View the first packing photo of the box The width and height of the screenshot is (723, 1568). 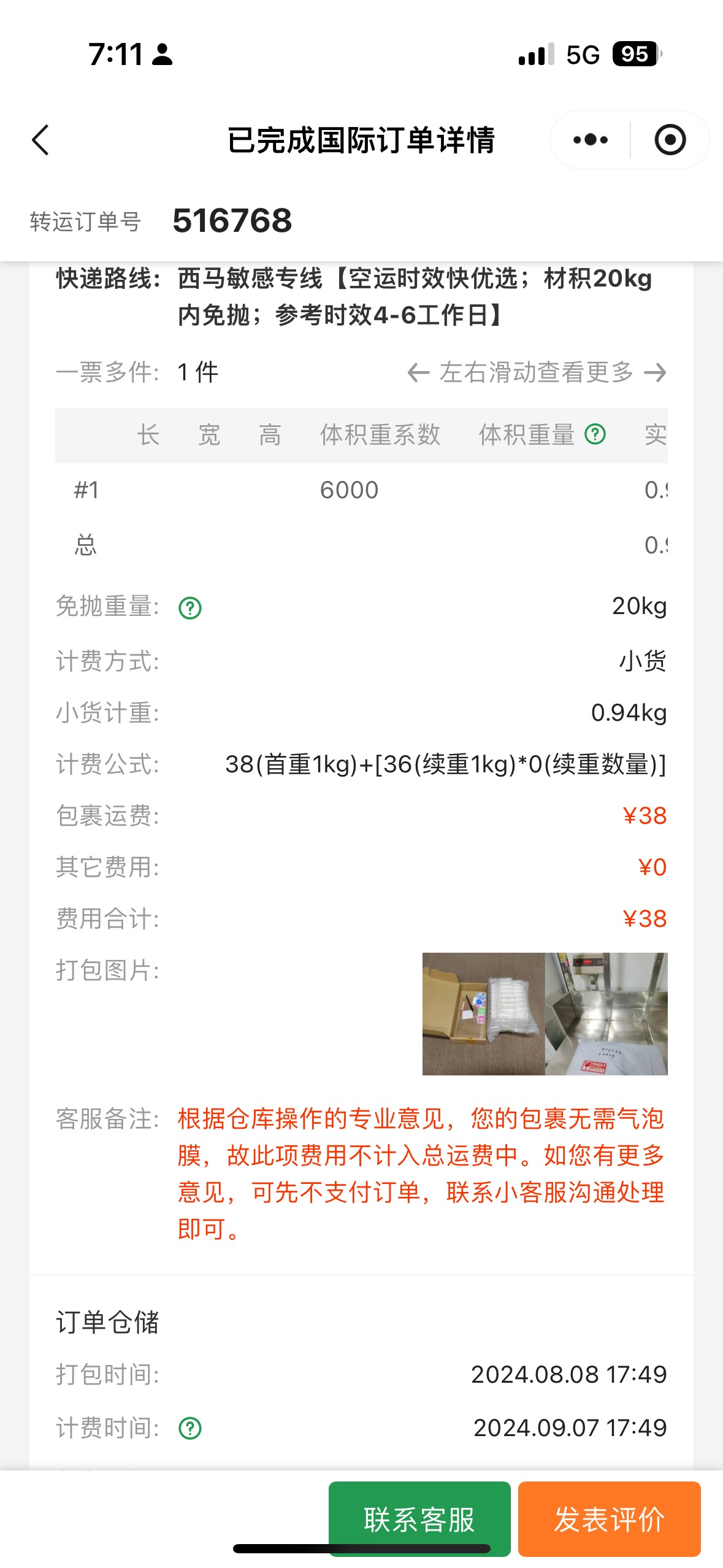[x=483, y=1013]
